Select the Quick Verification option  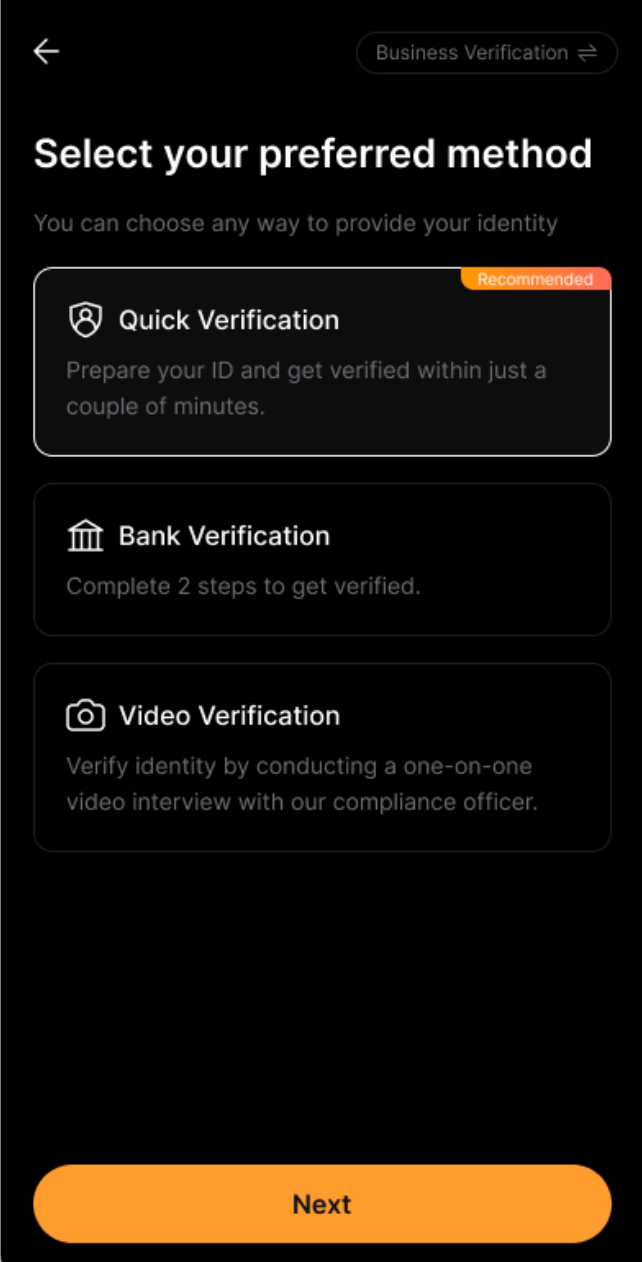[322, 362]
